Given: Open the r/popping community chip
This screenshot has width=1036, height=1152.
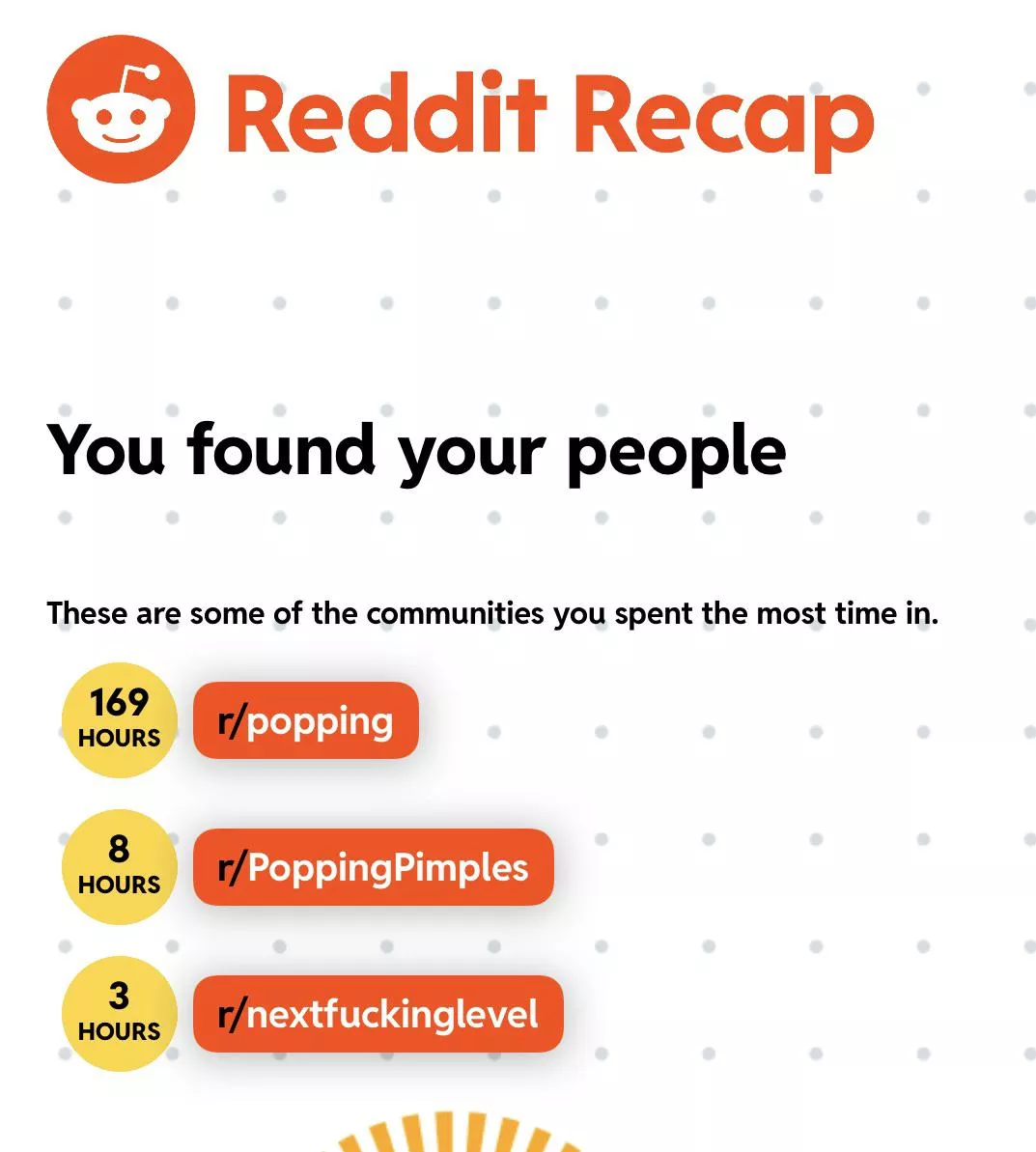Looking at the screenshot, I should [306, 721].
